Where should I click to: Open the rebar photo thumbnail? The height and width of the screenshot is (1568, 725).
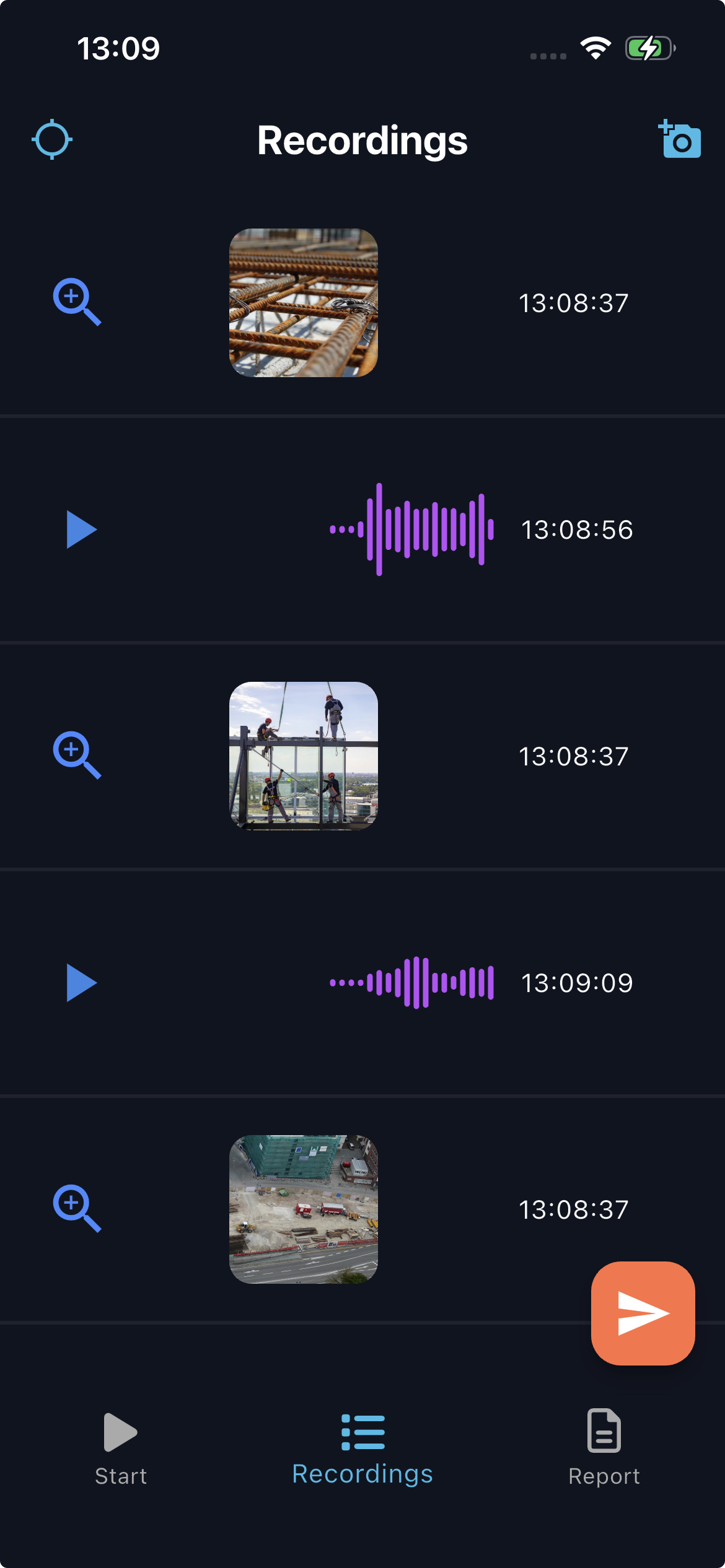[x=304, y=303]
